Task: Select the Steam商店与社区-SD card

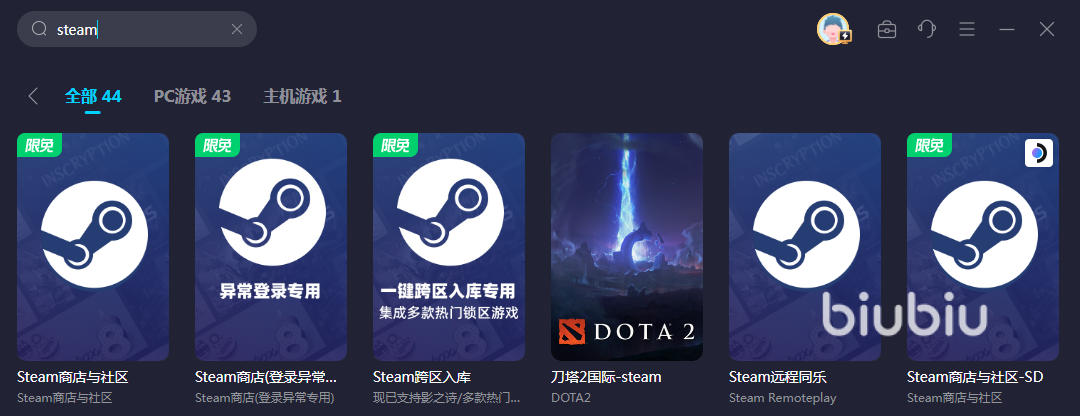Action: [983, 247]
